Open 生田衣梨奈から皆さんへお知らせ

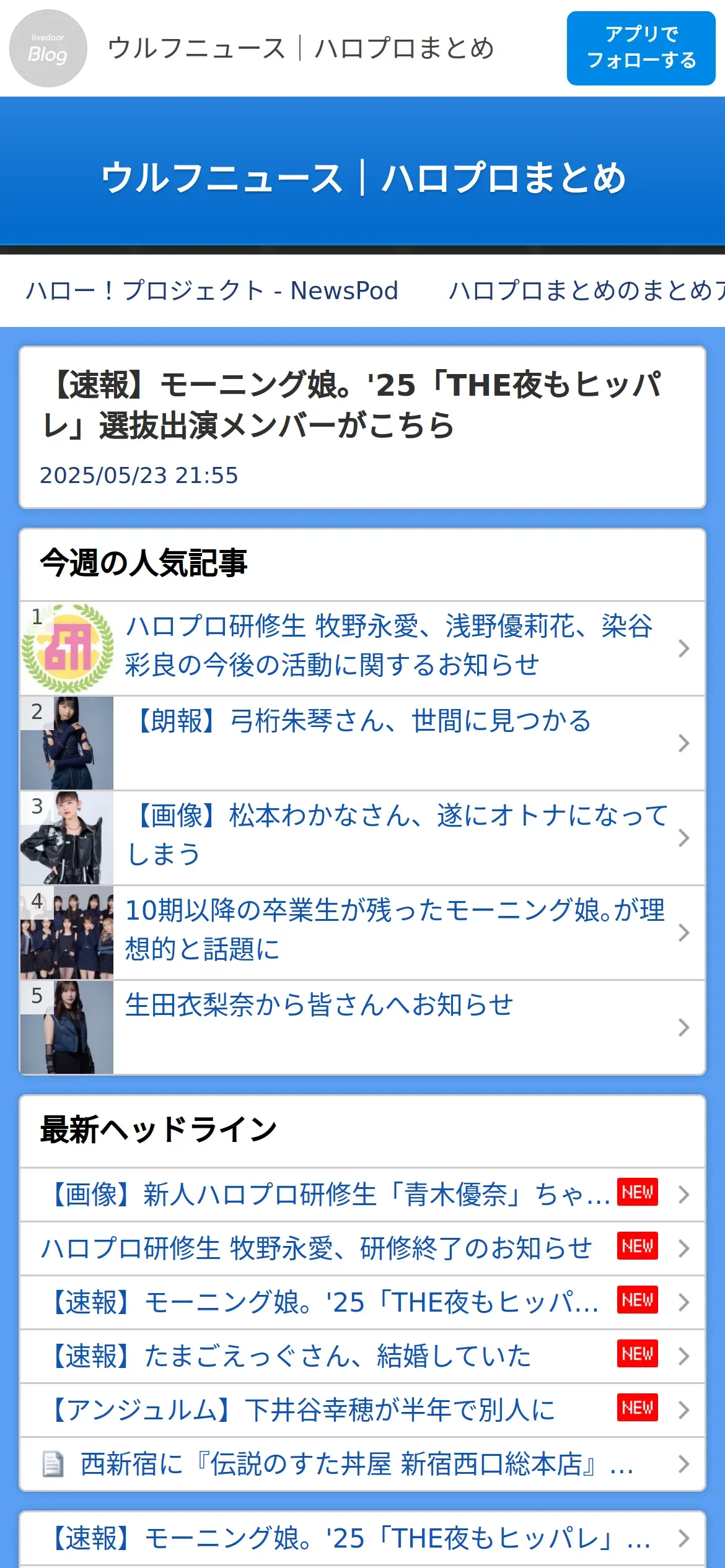click(x=362, y=1027)
